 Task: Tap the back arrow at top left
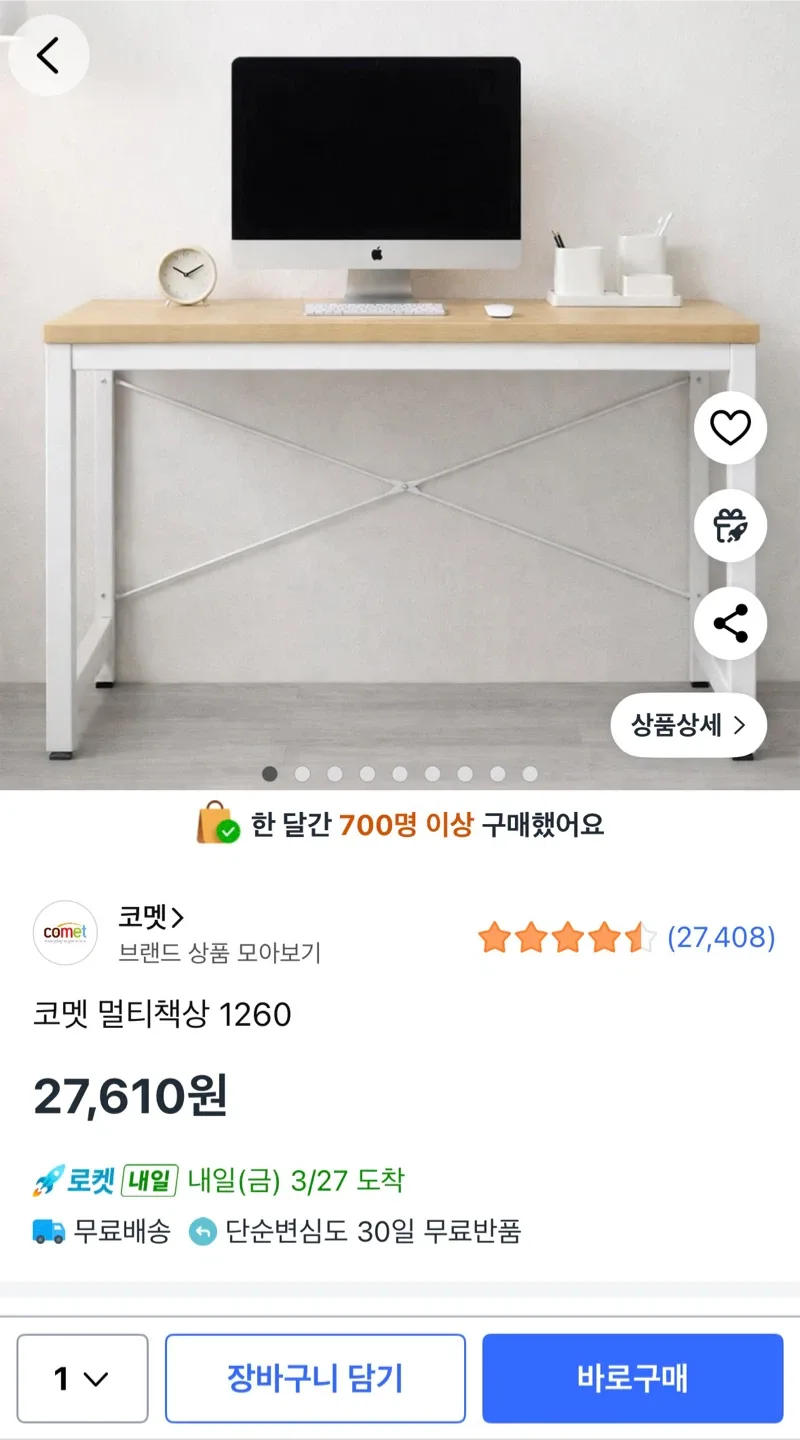click(x=48, y=55)
